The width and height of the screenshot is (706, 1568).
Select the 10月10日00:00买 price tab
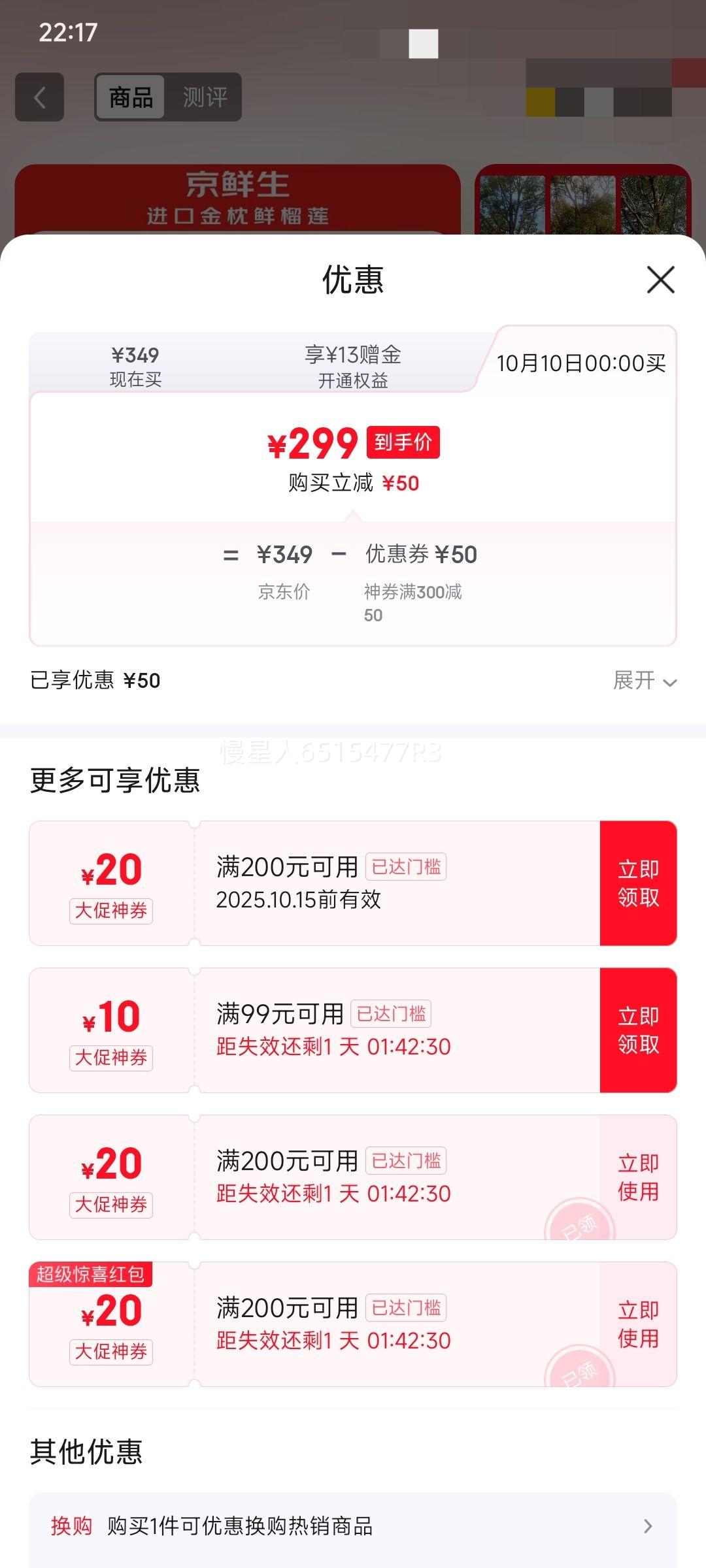(580, 363)
